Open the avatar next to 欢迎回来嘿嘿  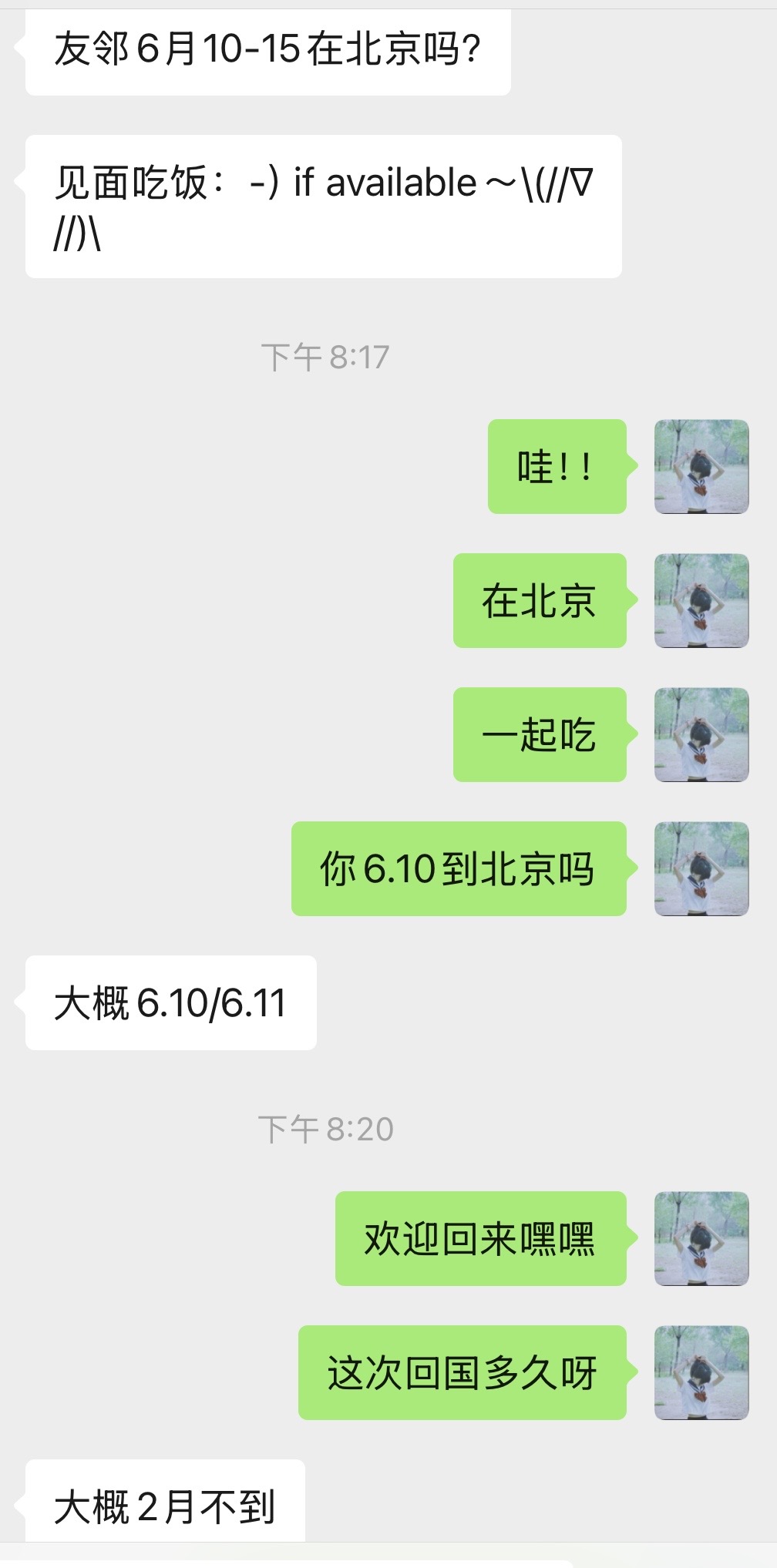click(701, 1238)
